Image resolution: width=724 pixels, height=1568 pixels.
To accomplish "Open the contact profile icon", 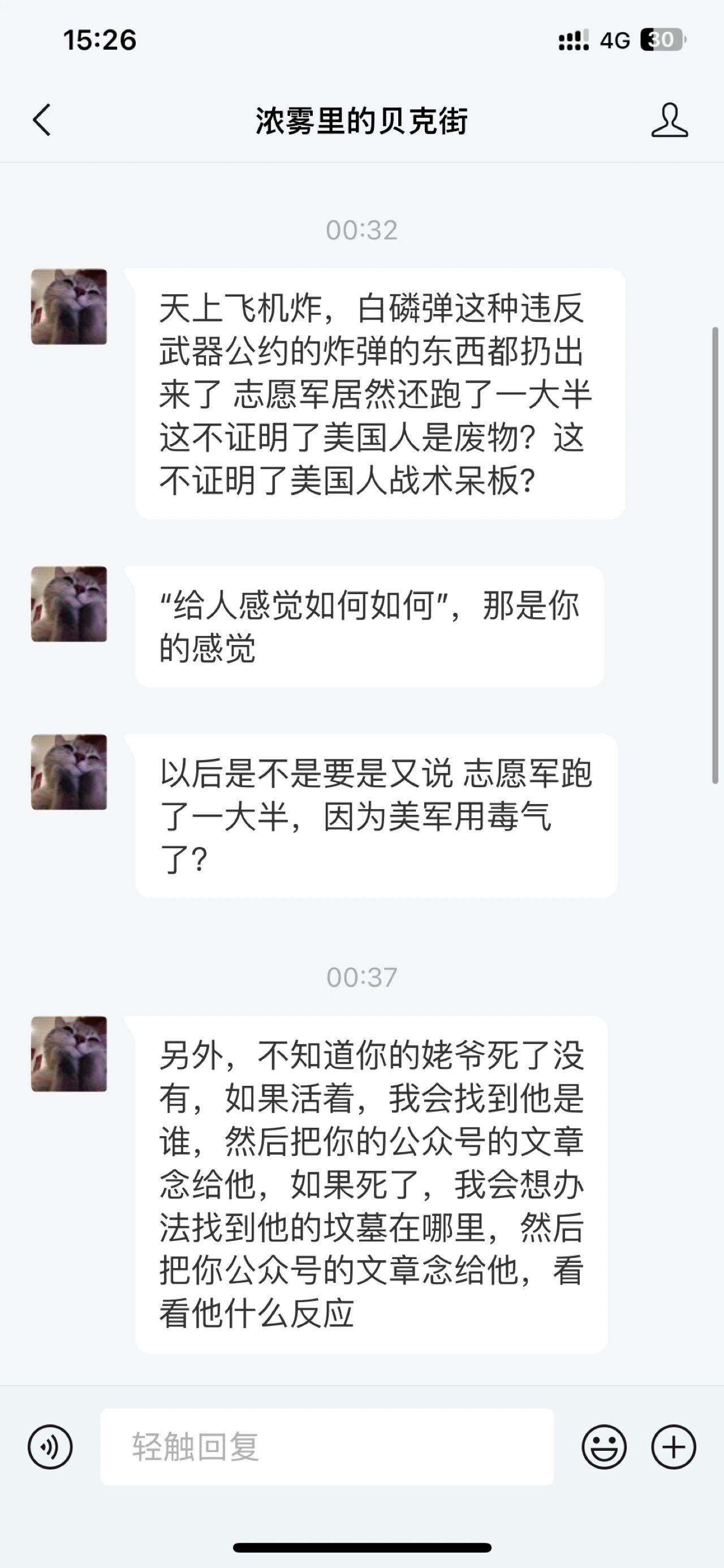I will 669,120.
